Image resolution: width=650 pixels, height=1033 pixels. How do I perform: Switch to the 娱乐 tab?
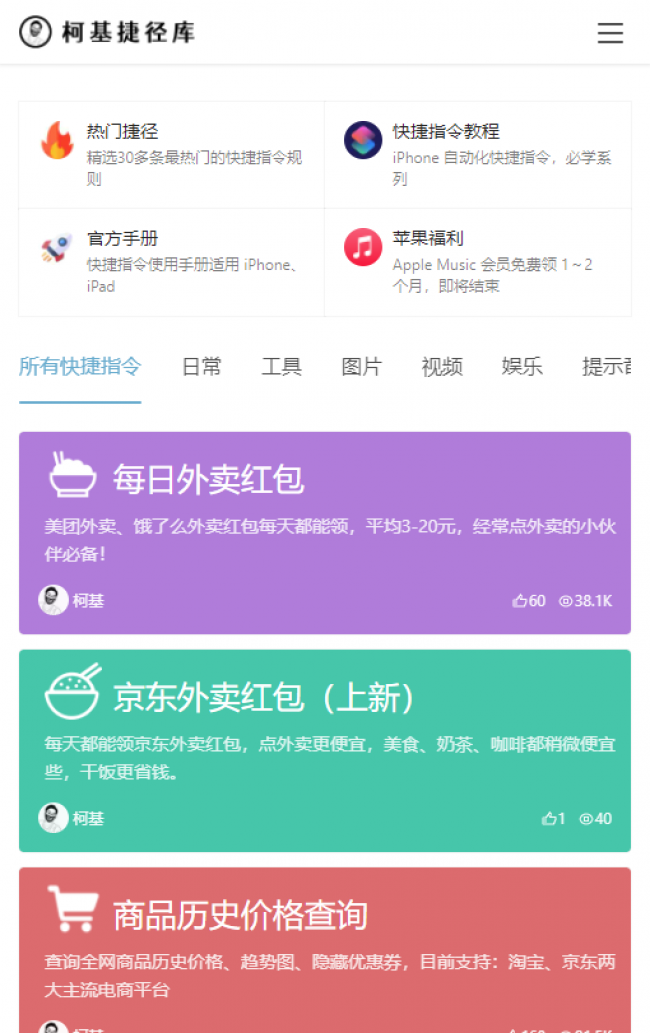522,367
